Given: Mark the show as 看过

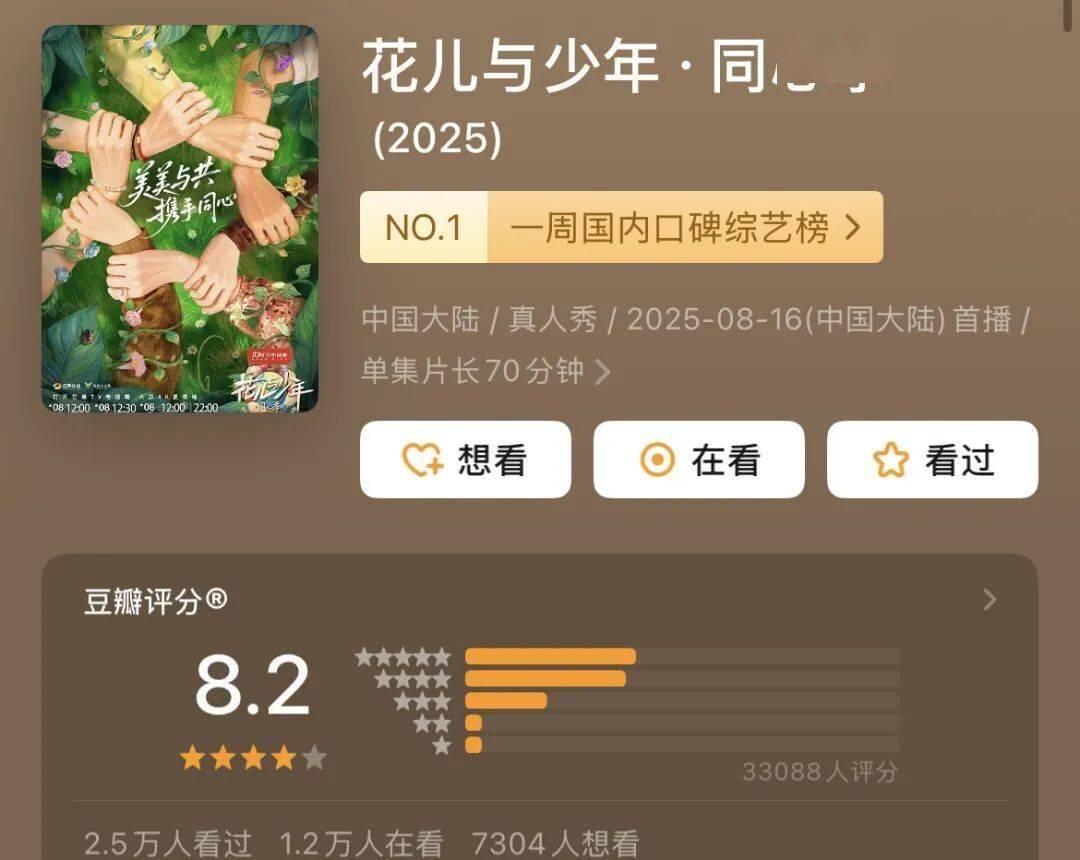Looking at the screenshot, I should point(932,460).
